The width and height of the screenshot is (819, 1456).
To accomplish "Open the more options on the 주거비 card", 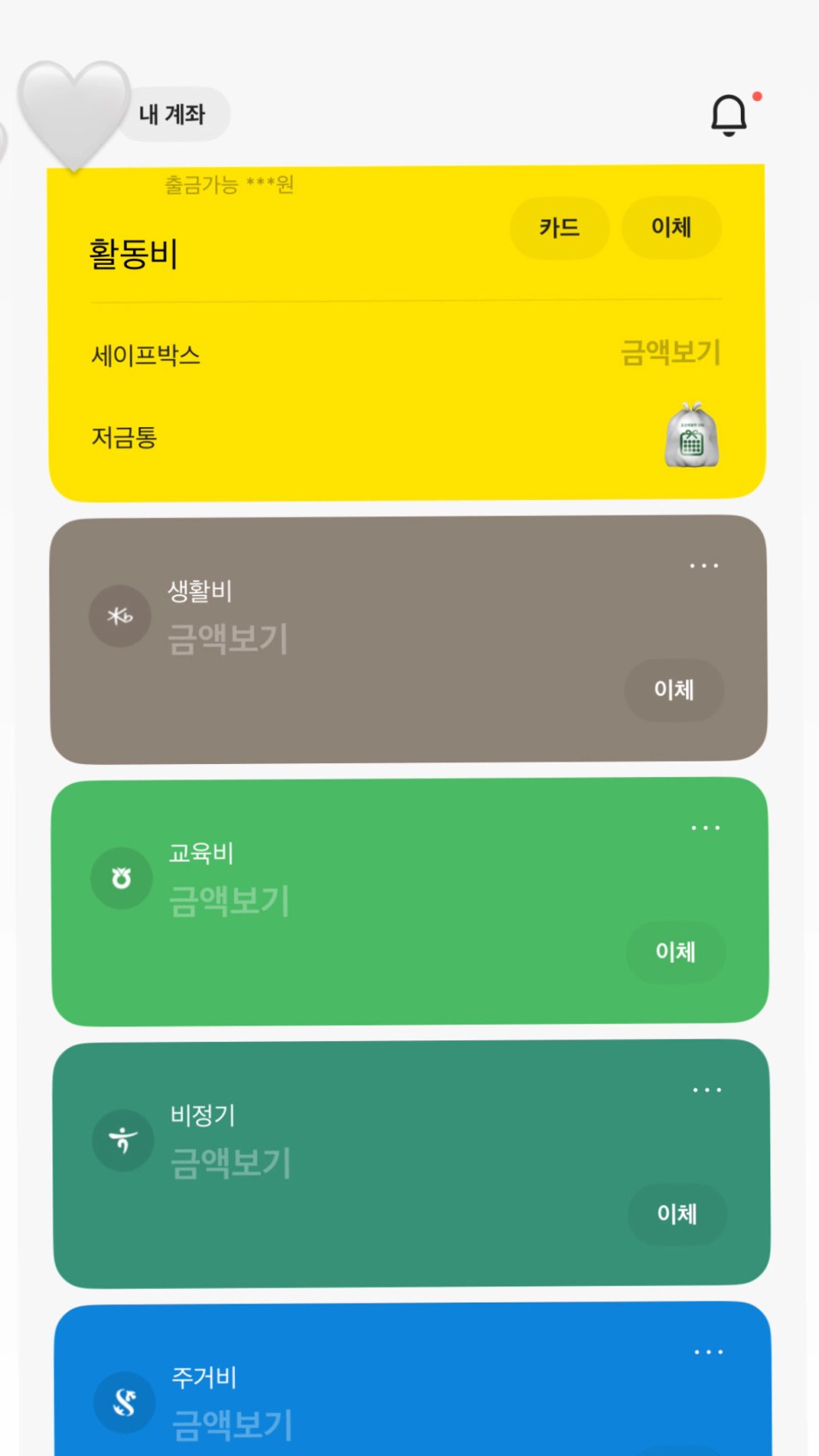I will click(x=708, y=1352).
